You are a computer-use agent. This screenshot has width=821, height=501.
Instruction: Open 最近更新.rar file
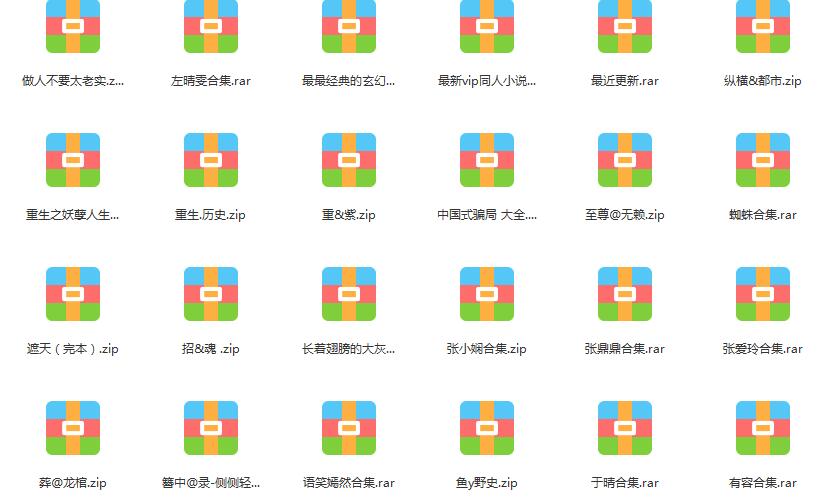(x=625, y=27)
